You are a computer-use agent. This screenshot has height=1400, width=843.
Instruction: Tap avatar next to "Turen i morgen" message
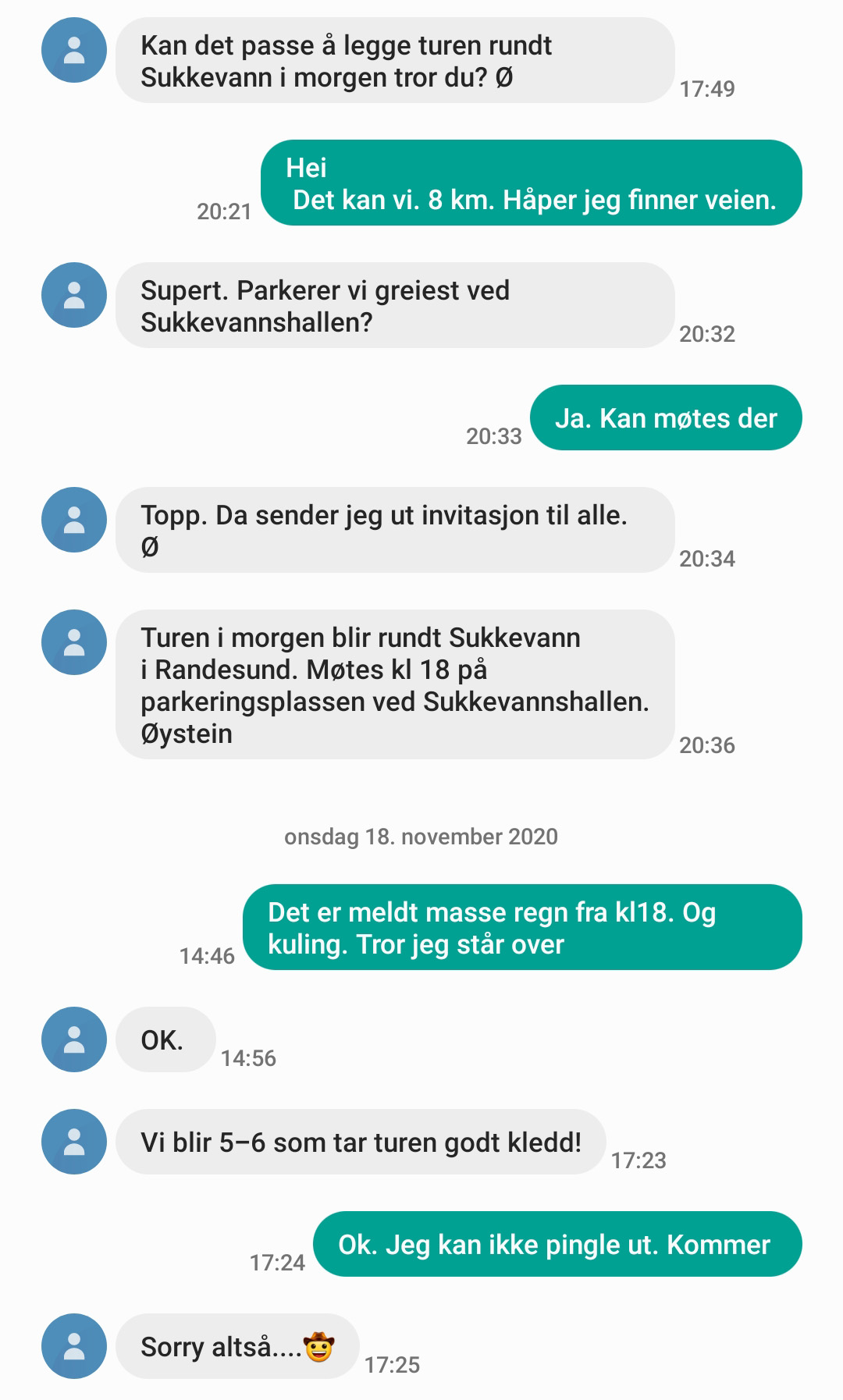tap(74, 642)
